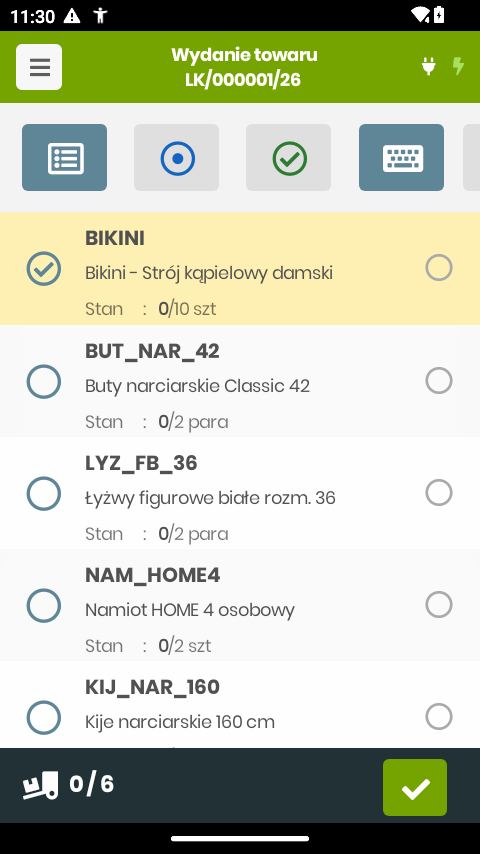
Task: Select the right radio circle for KIJ_NAR_160
Action: tap(439, 716)
